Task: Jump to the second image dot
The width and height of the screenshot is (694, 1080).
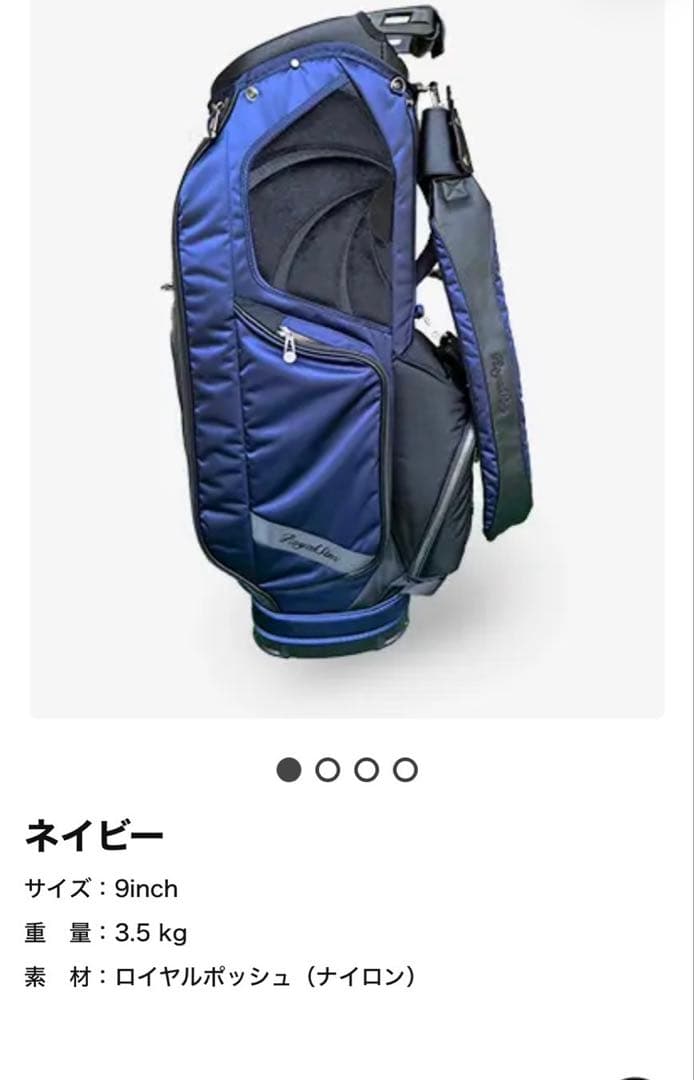Action: click(x=327, y=770)
